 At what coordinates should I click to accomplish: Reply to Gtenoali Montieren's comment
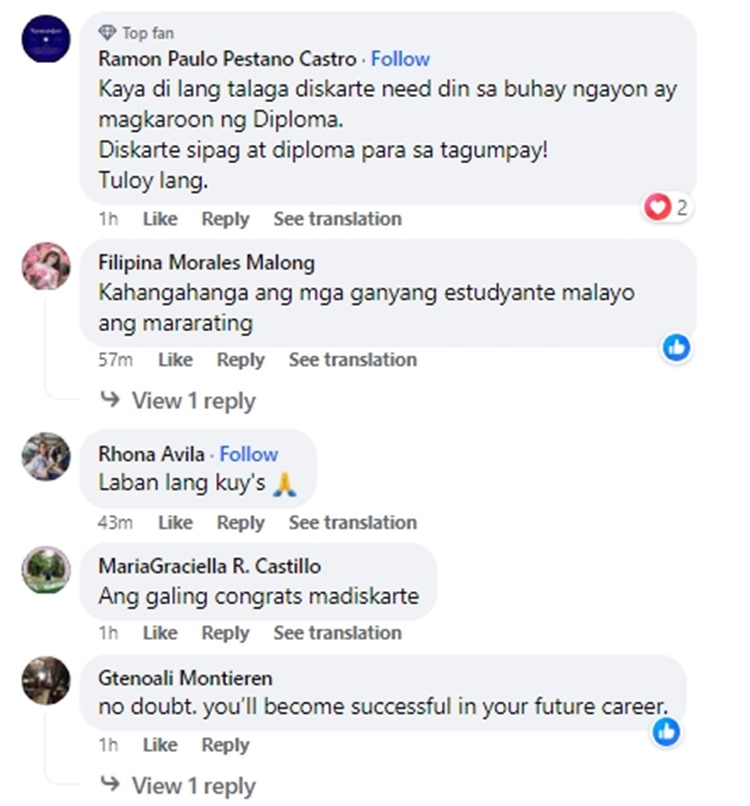click(x=225, y=745)
